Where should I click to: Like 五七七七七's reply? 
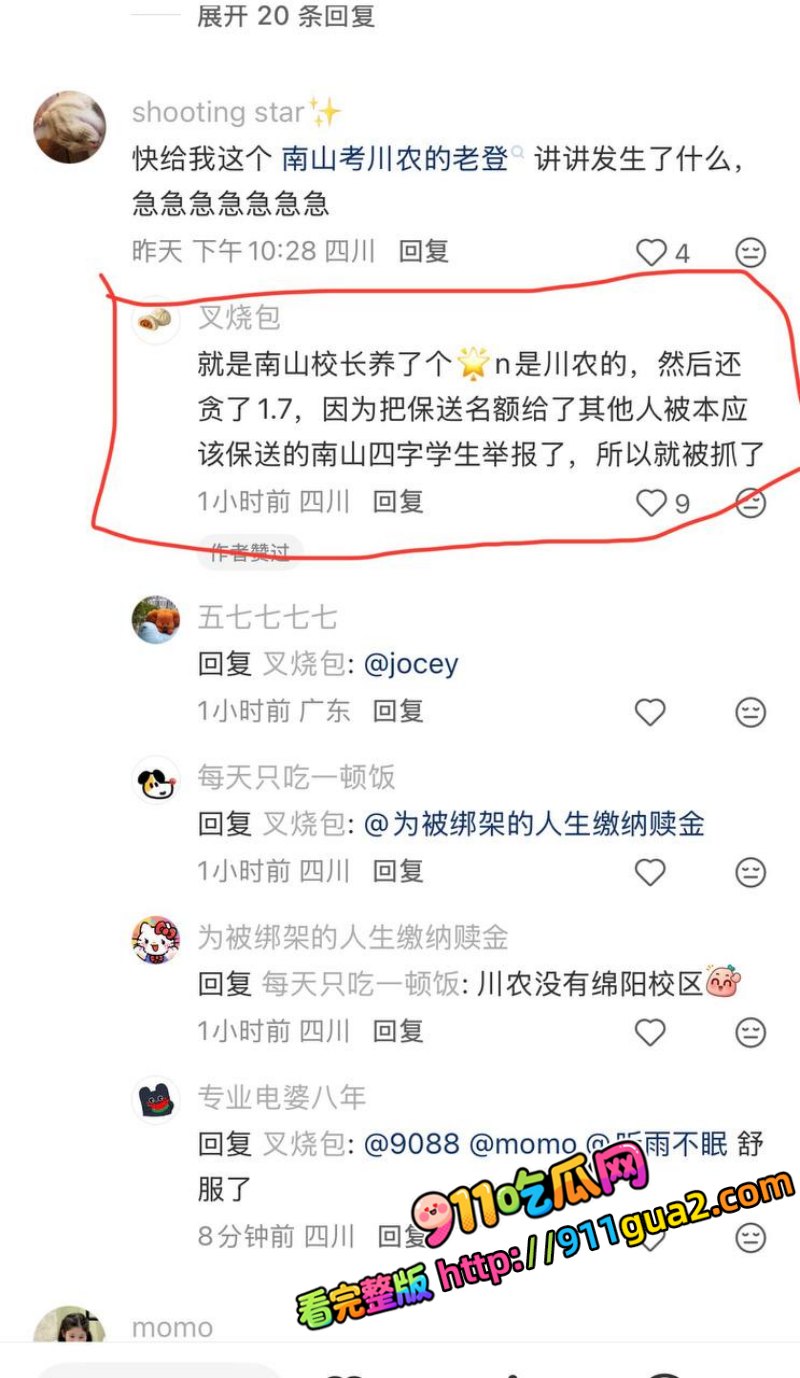[x=651, y=712]
